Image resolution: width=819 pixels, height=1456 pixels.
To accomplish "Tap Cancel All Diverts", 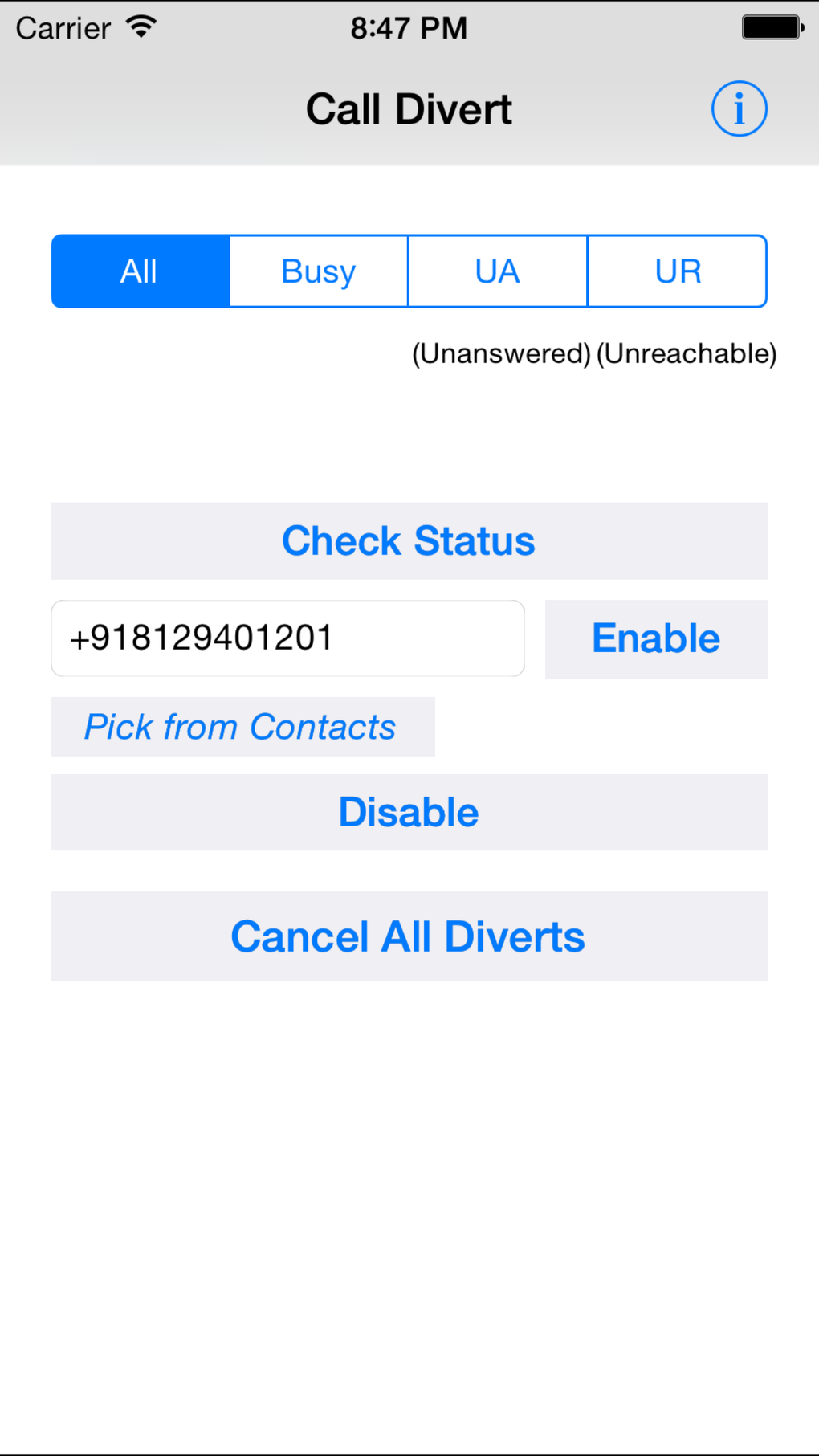I will [408, 936].
